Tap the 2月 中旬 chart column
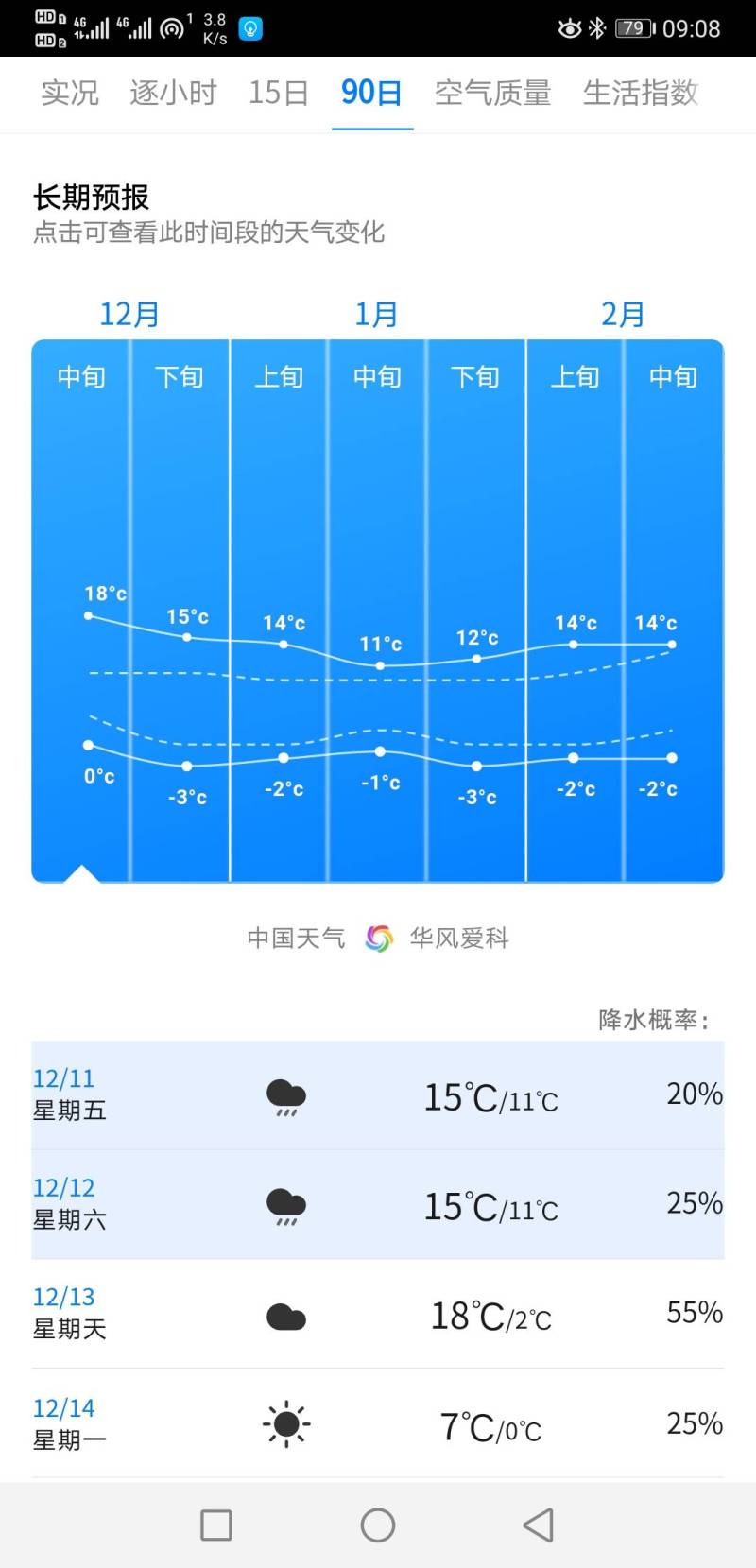The width and height of the screenshot is (756, 1568). tap(674, 611)
